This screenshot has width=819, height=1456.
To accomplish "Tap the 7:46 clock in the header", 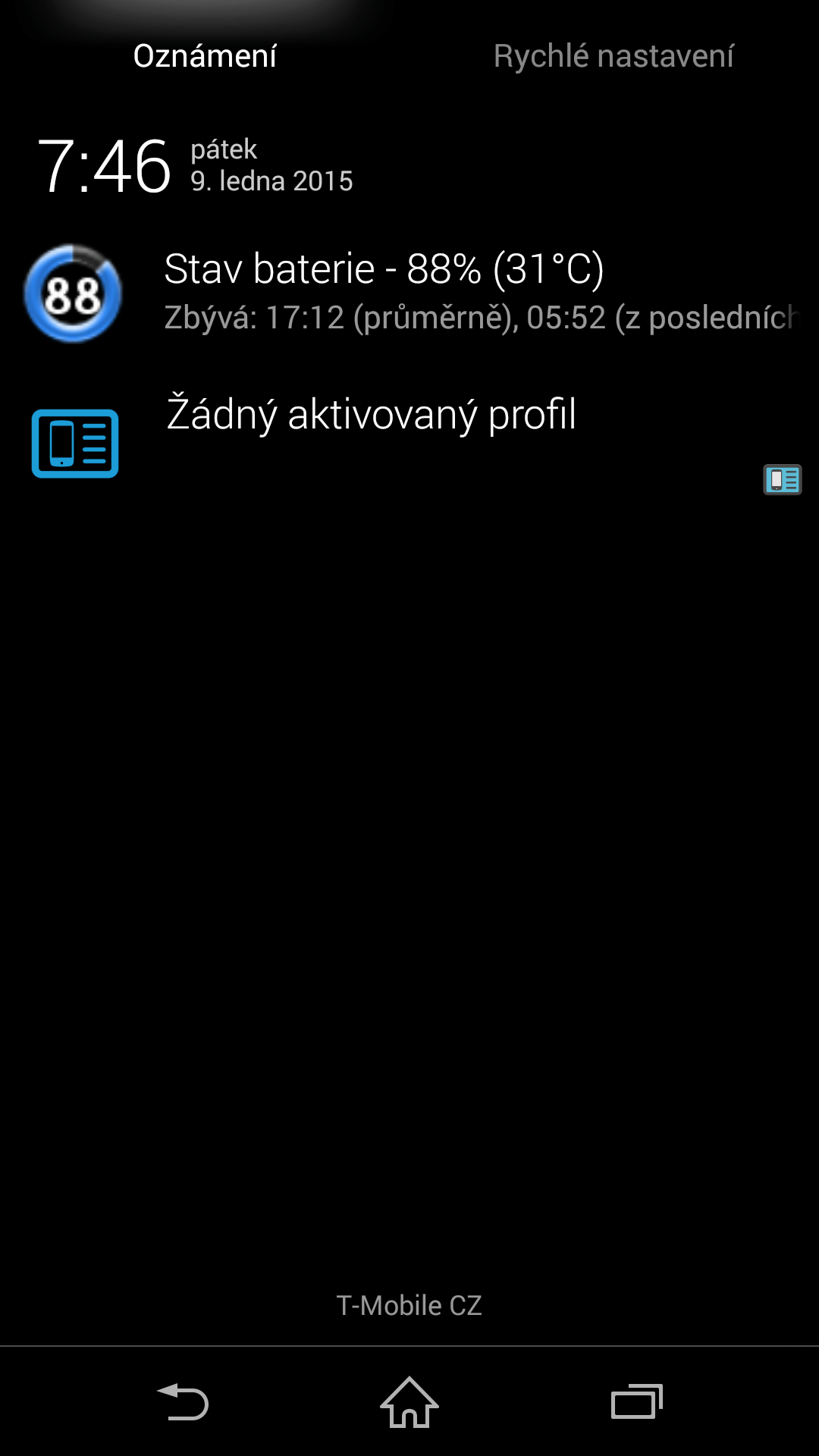I will tap(105, 166).
